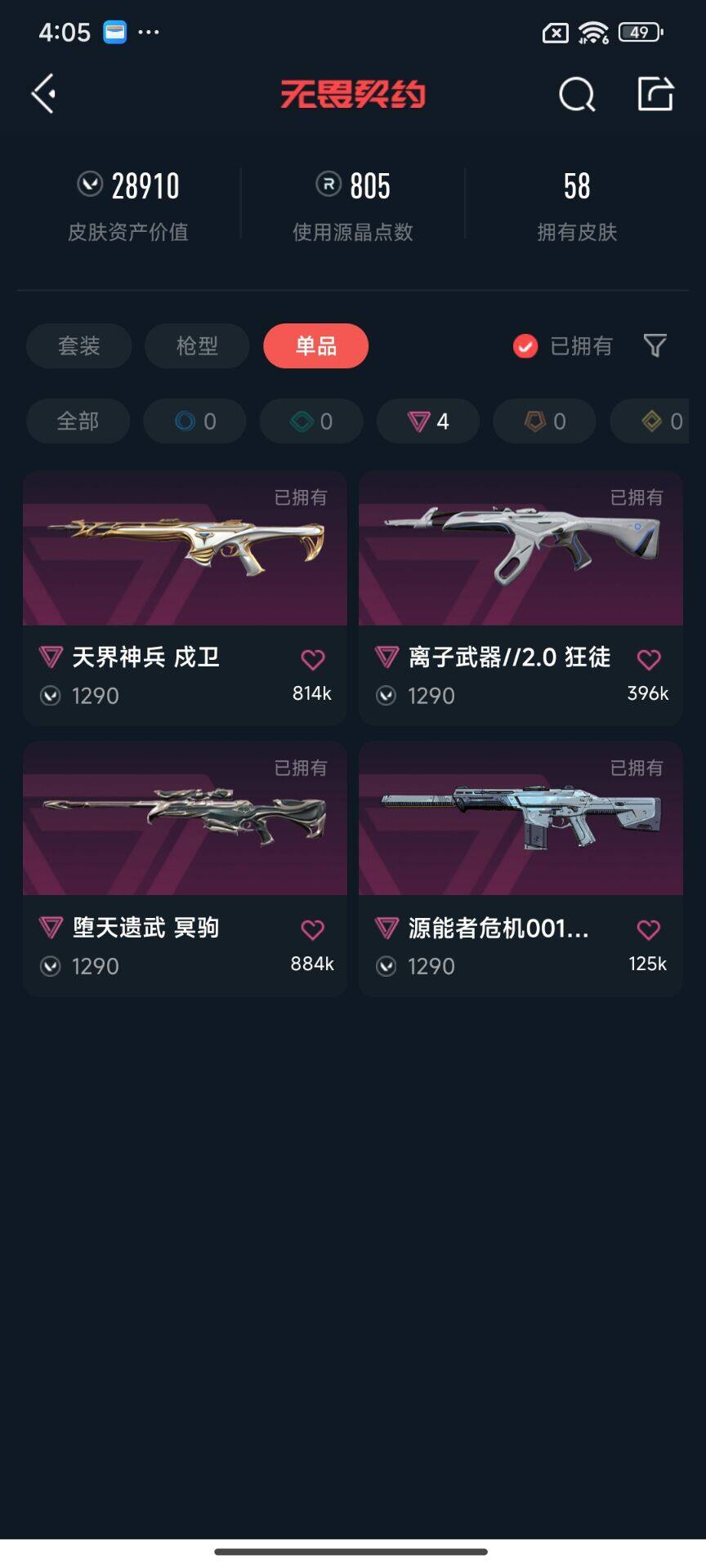The image size is (706, 1568).
Task: Open the search icon in the header
Action: (576, 94)
